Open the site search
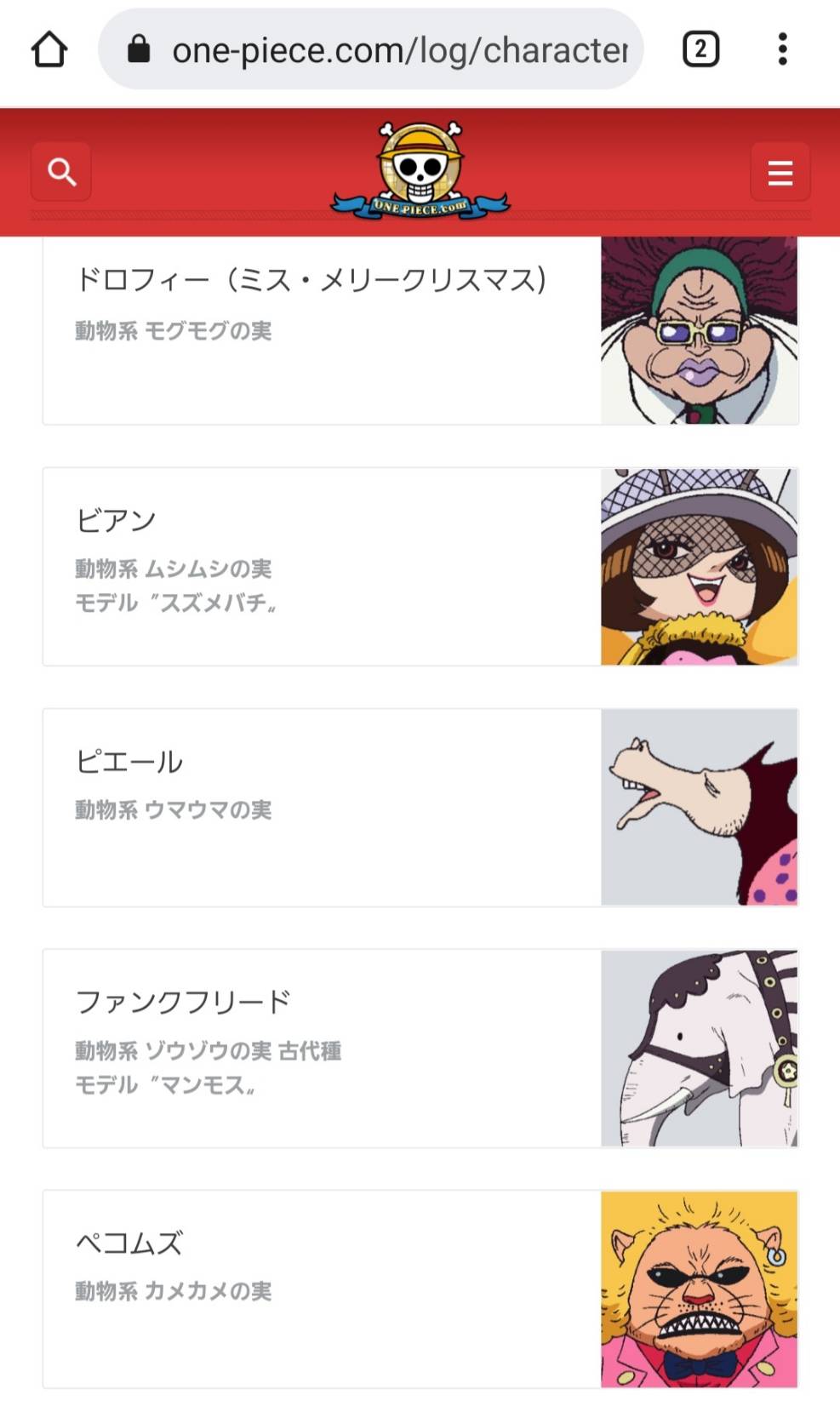 pos(61,172)
